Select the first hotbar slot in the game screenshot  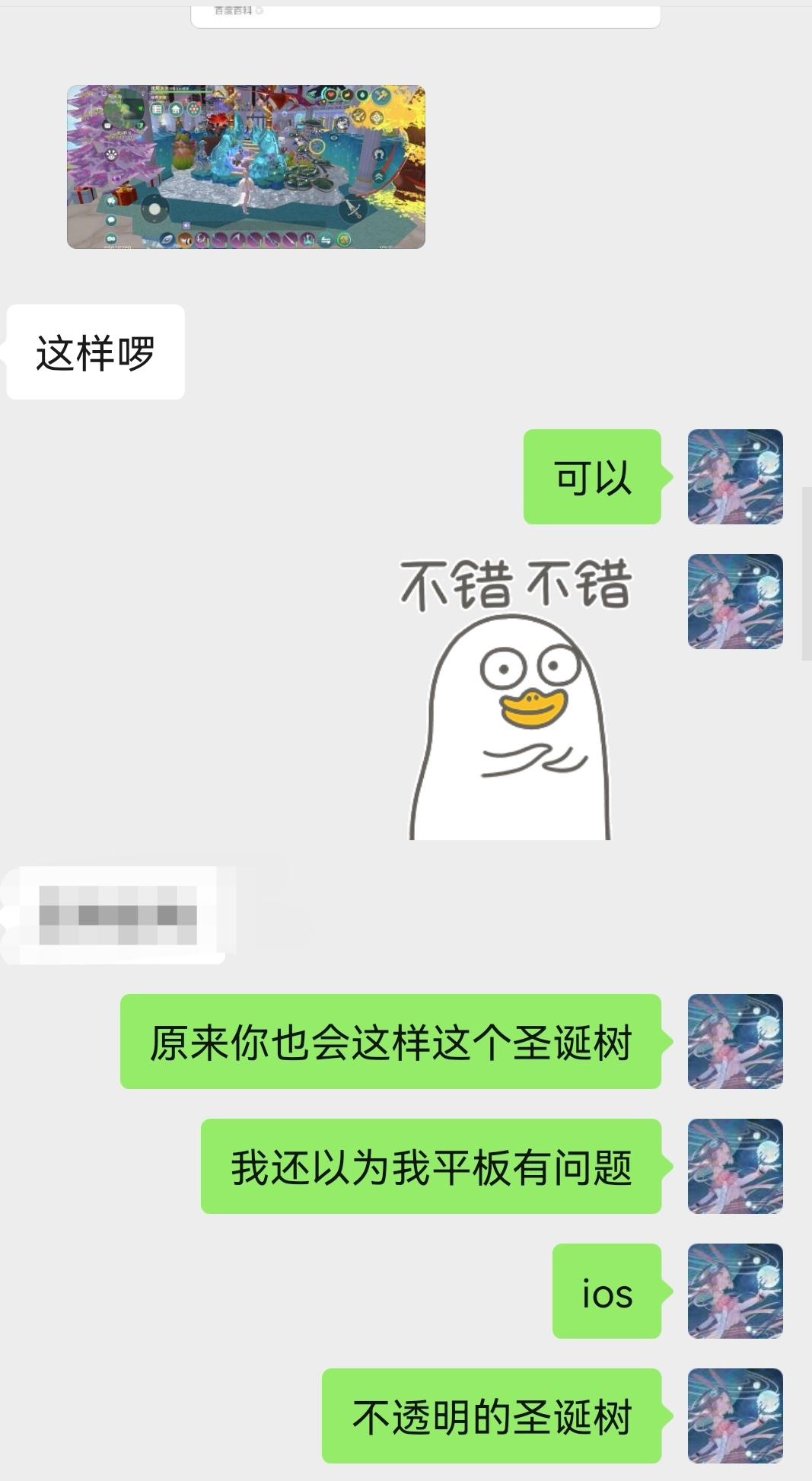tap(167, 240)
